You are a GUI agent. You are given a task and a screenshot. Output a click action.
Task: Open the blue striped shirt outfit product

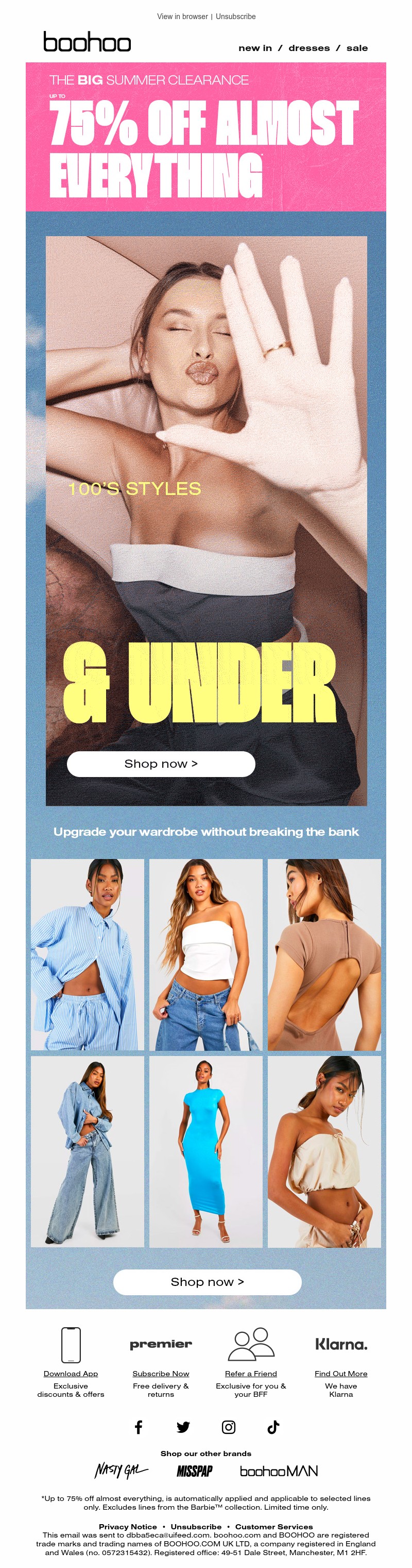pos(88,954)
